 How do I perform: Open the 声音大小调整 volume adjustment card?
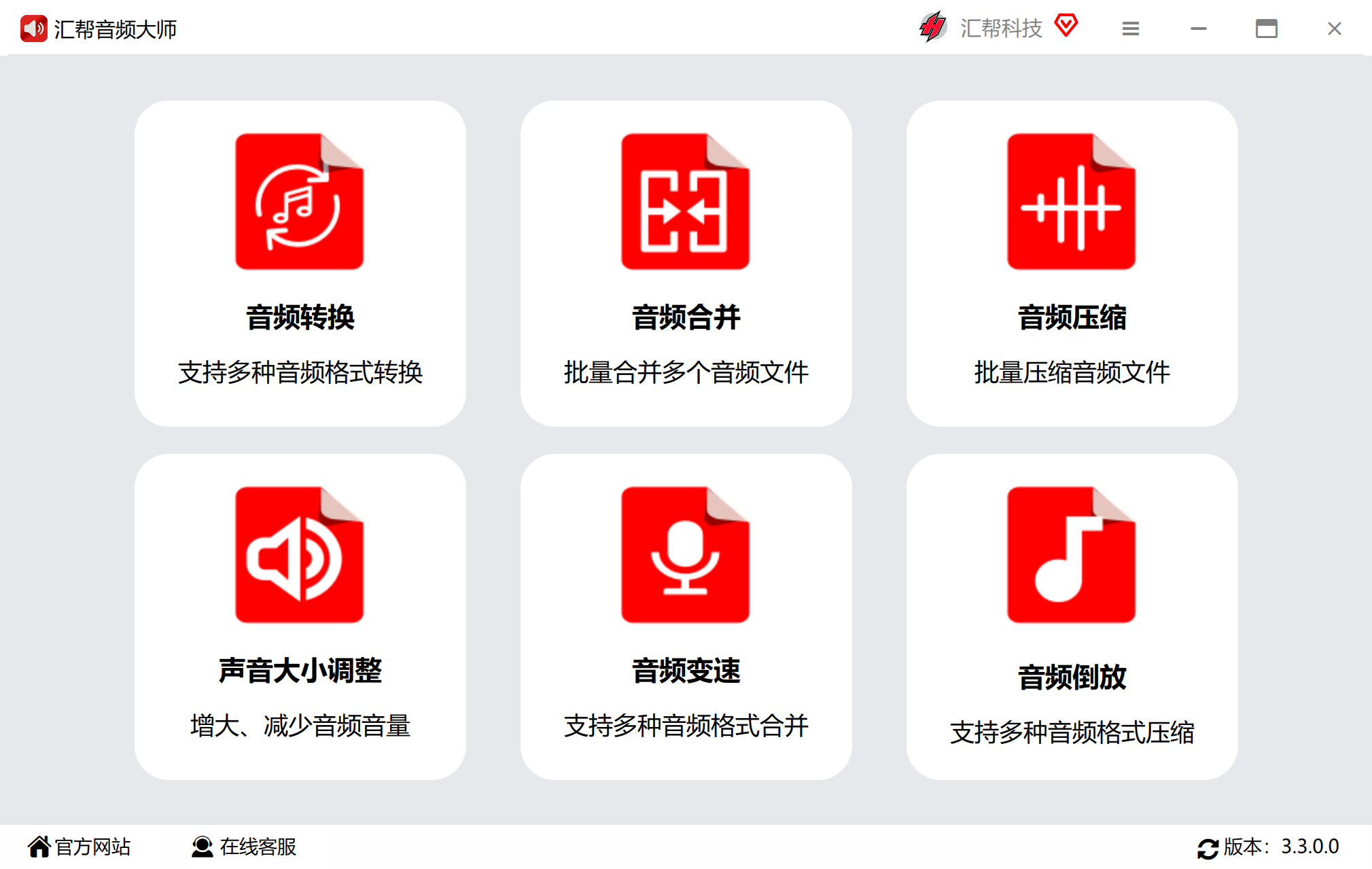coord(300,616)
